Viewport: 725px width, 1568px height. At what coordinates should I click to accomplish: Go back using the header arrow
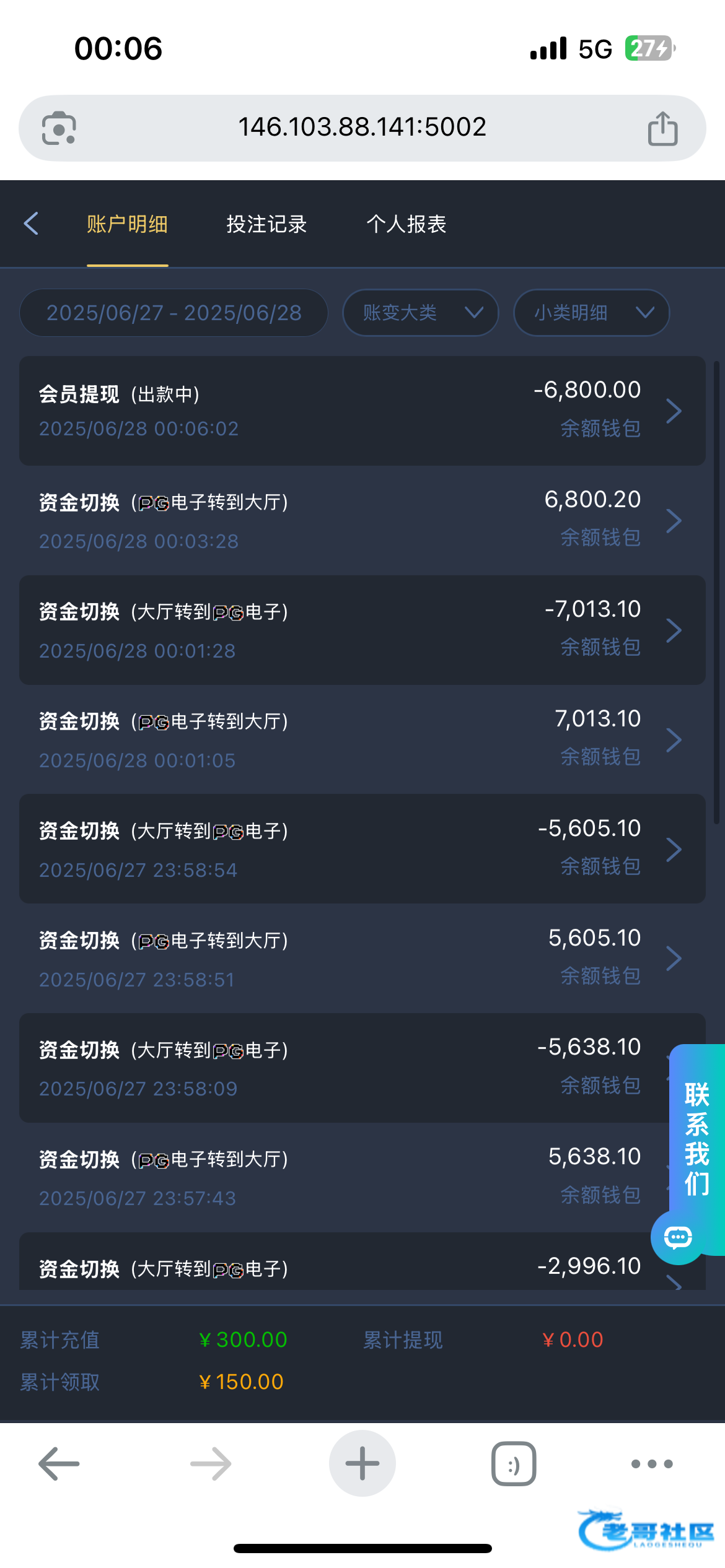31,224
